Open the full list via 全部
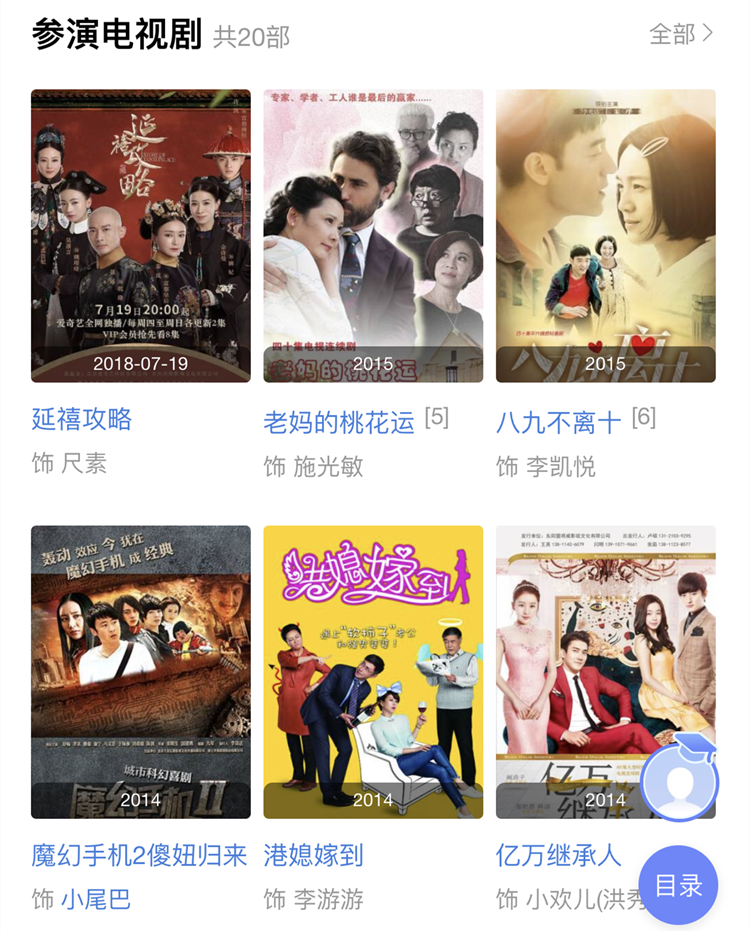 681,34
